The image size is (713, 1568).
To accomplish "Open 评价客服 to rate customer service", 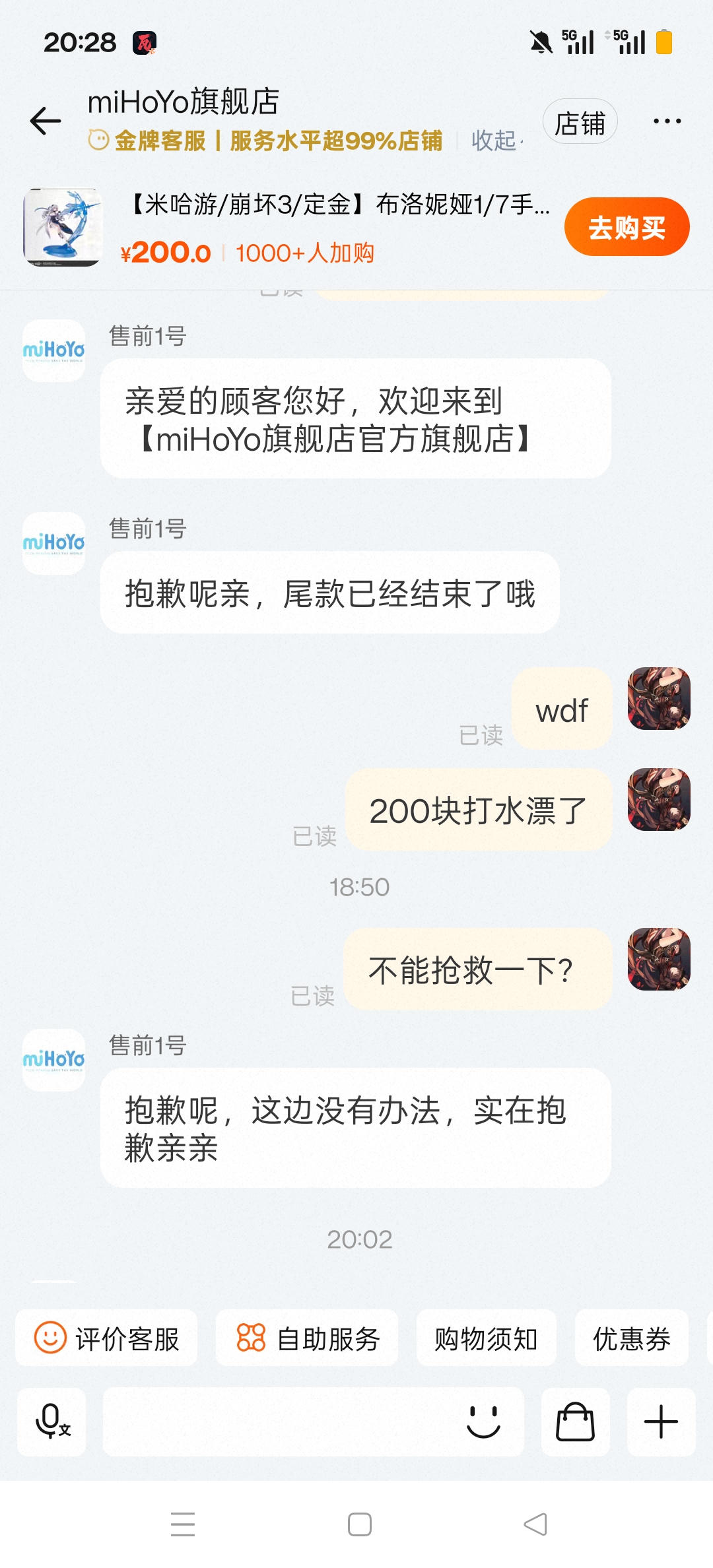I will click(108, 1338).
